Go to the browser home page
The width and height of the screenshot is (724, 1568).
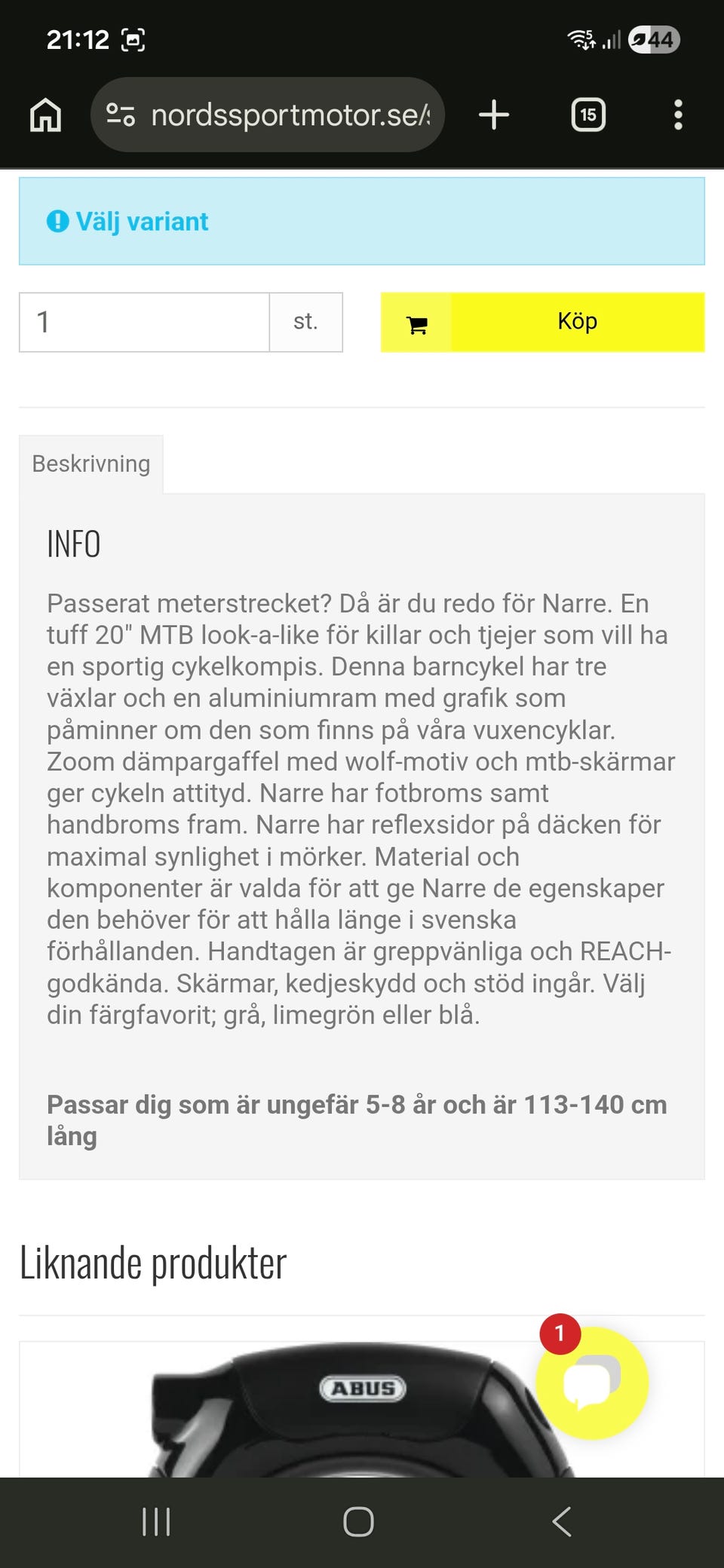click(45, 115)
